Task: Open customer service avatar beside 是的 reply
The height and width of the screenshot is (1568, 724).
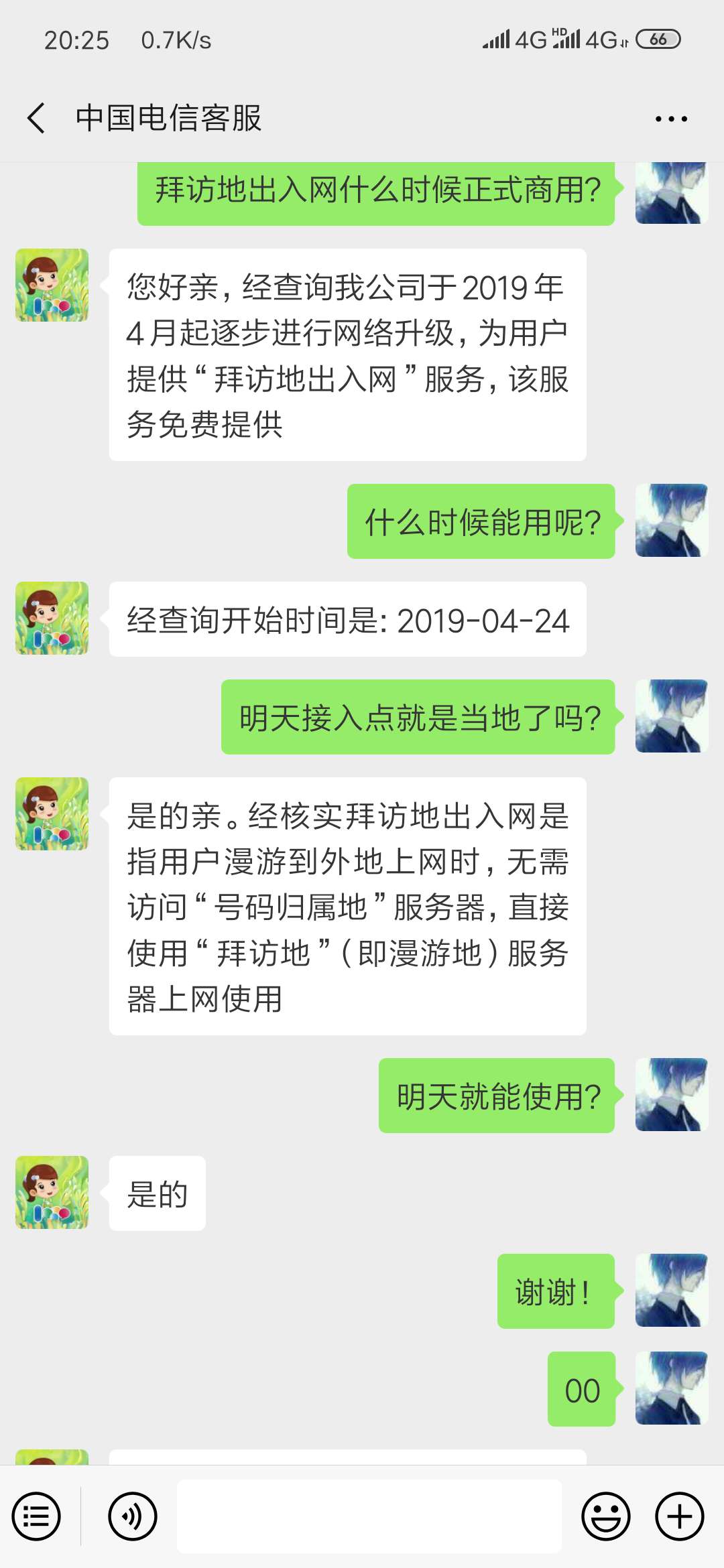Action: (x=52, y=1192)
